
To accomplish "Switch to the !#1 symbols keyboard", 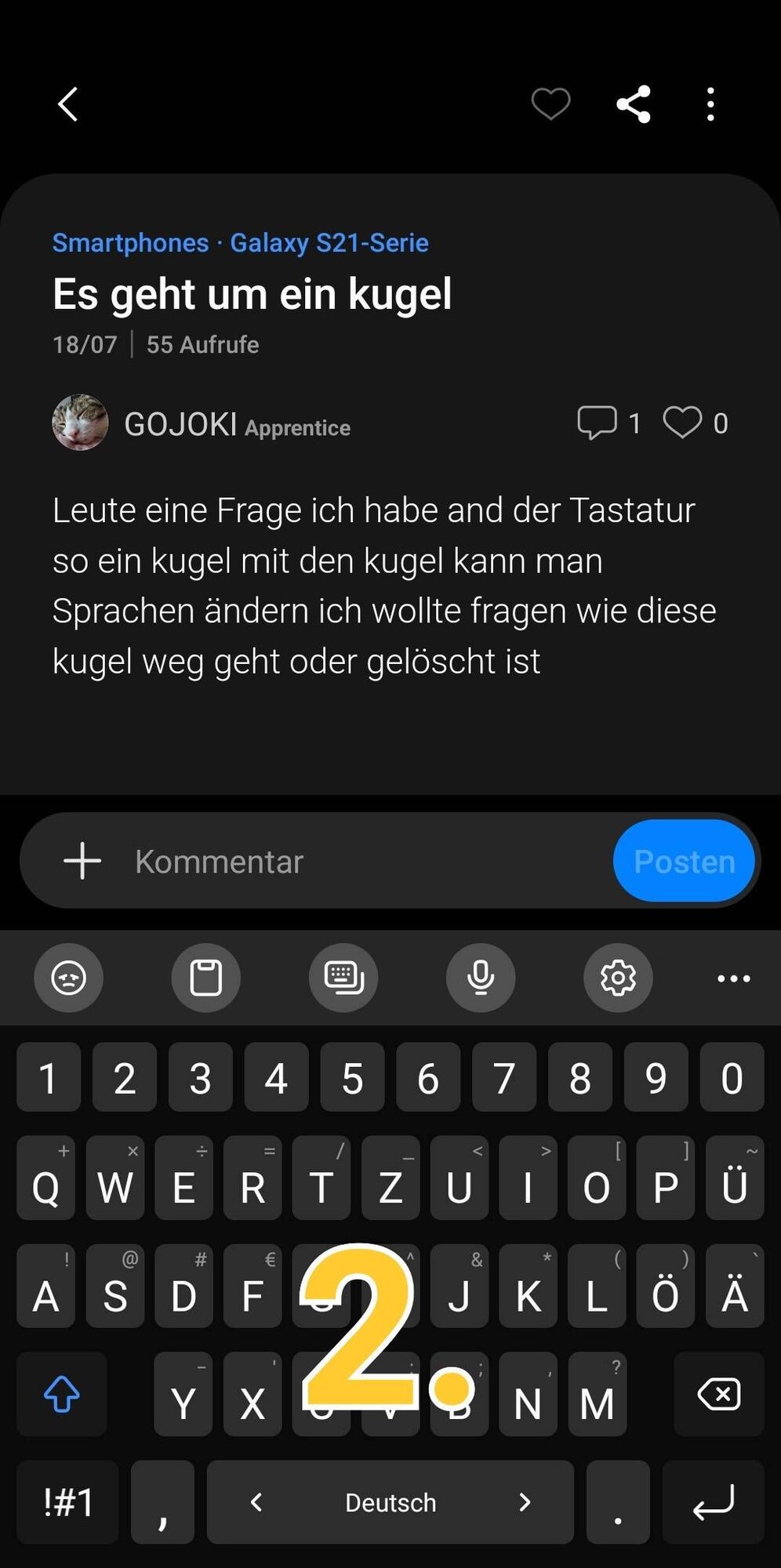I will (x=68, y=1502).
